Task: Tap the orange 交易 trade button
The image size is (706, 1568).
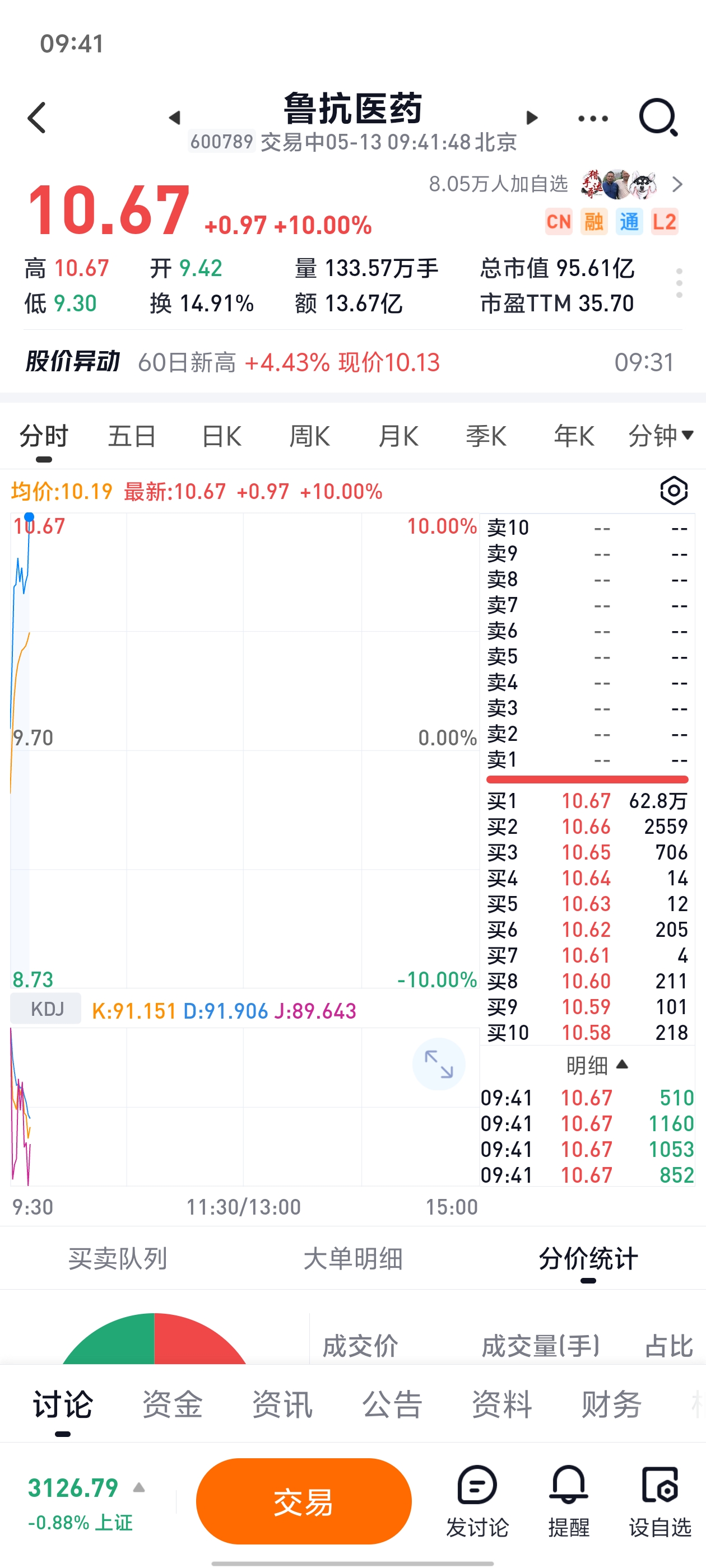Action: (x=303, y=1501)
